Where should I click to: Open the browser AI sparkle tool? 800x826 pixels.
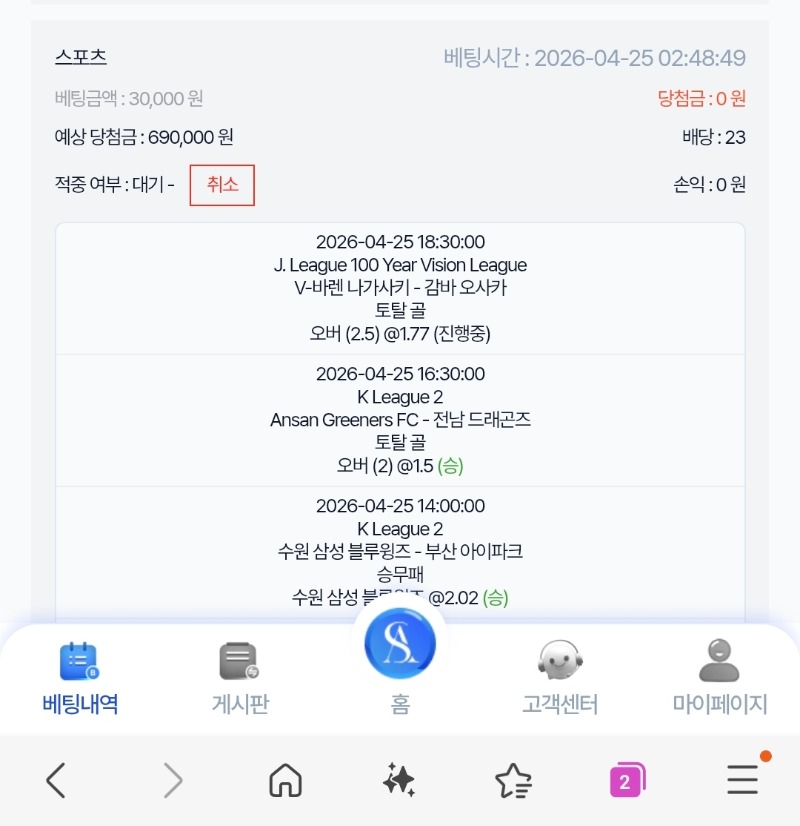[399, 780]
